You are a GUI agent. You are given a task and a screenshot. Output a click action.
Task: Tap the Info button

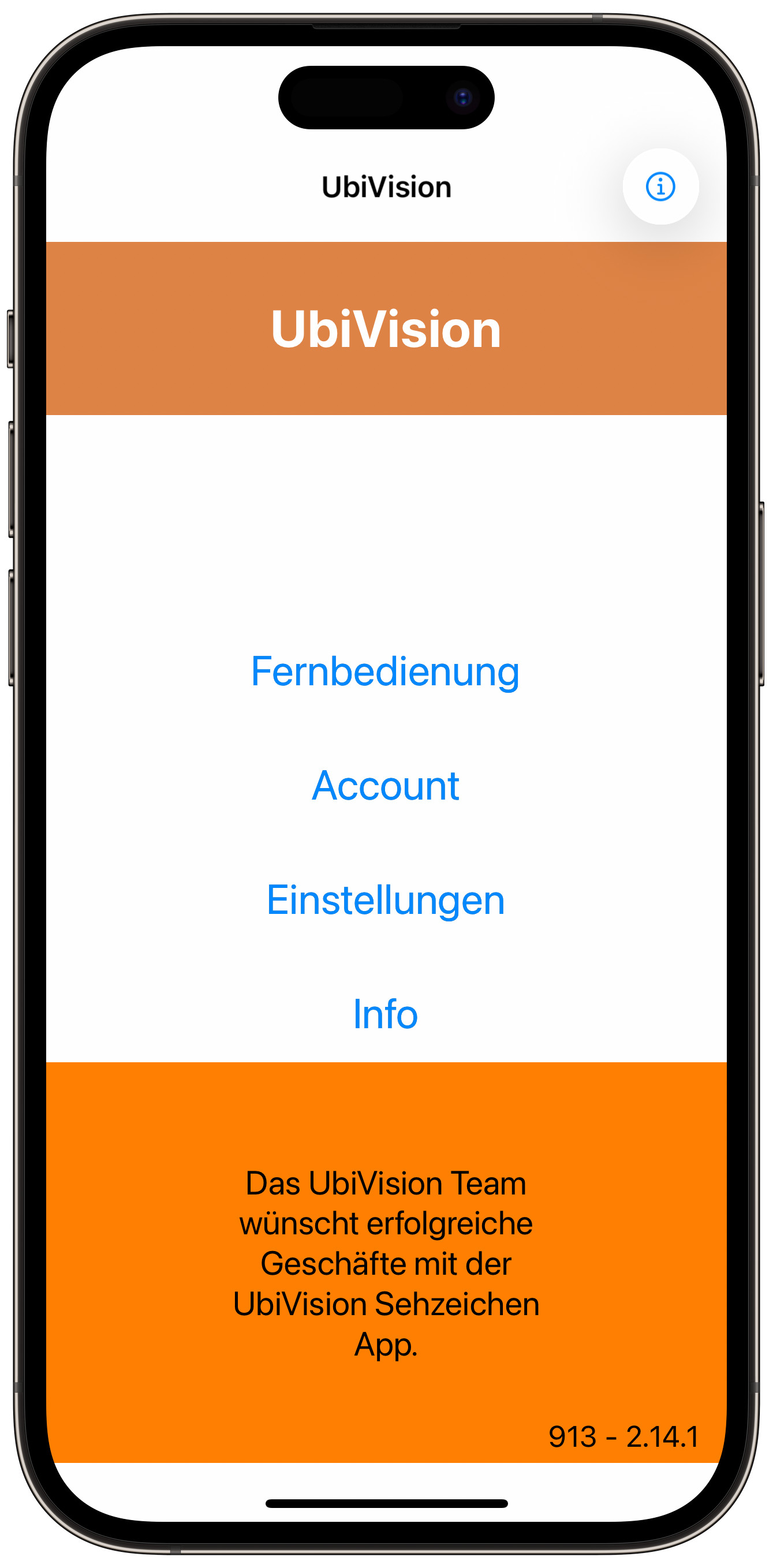[385, 1014]
